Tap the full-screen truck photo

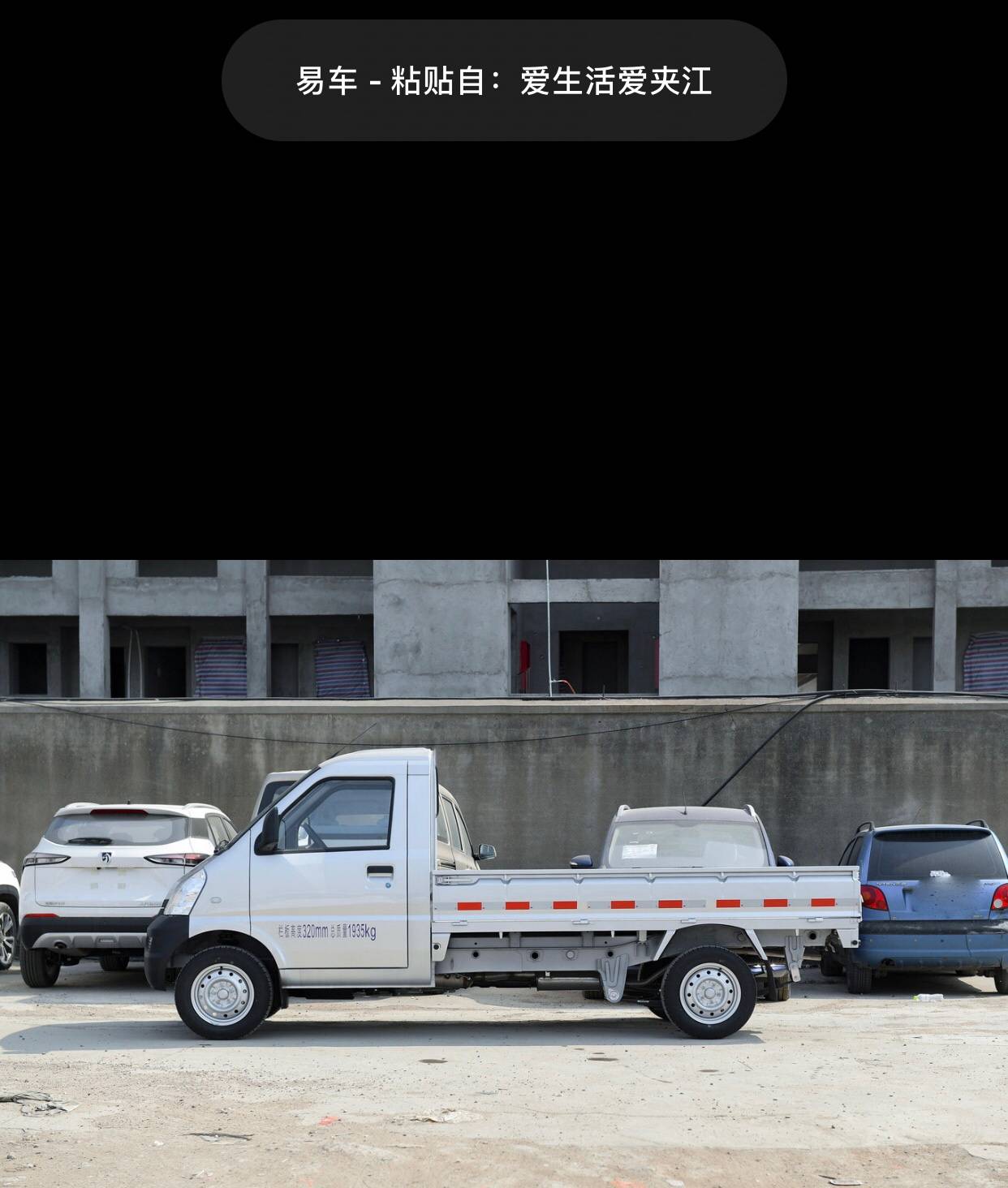[503, 873]
